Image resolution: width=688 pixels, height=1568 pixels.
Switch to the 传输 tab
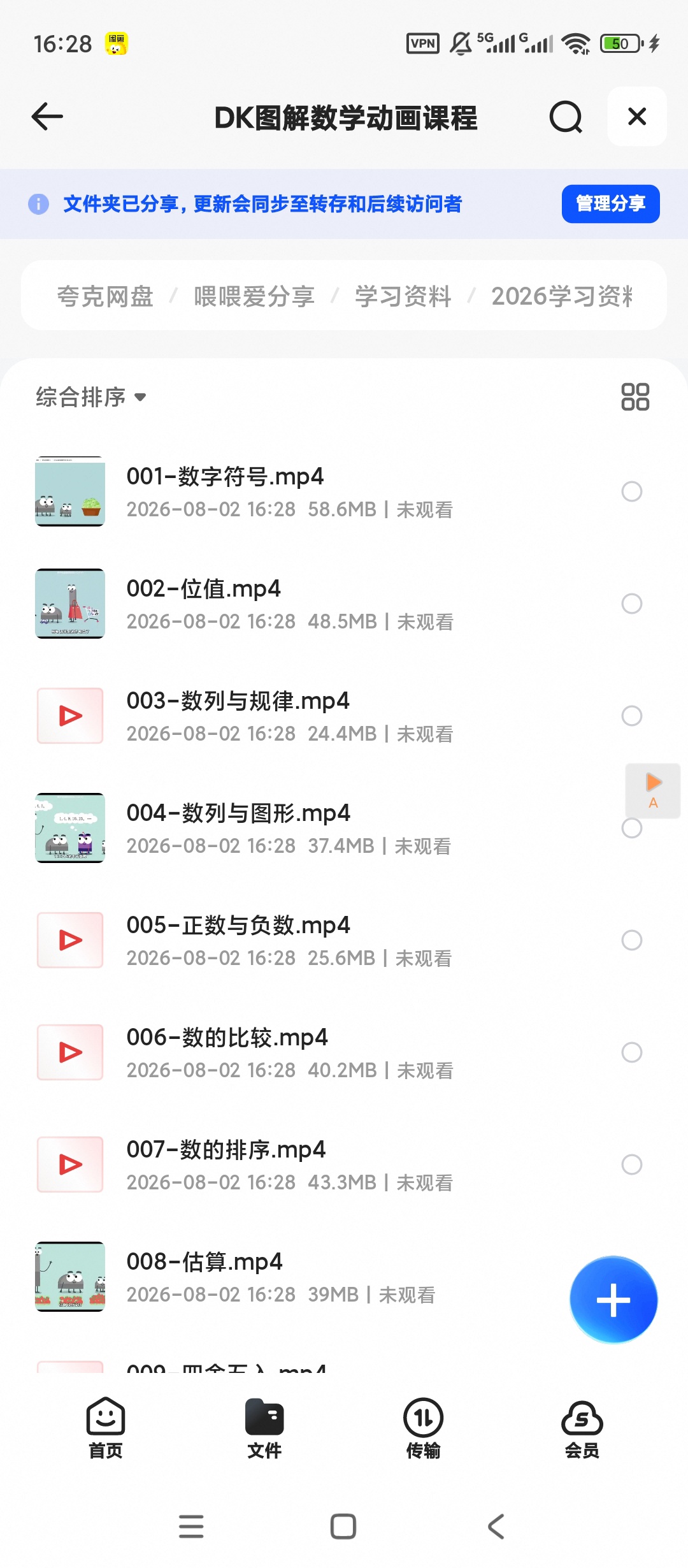(x=423, y=1428)
